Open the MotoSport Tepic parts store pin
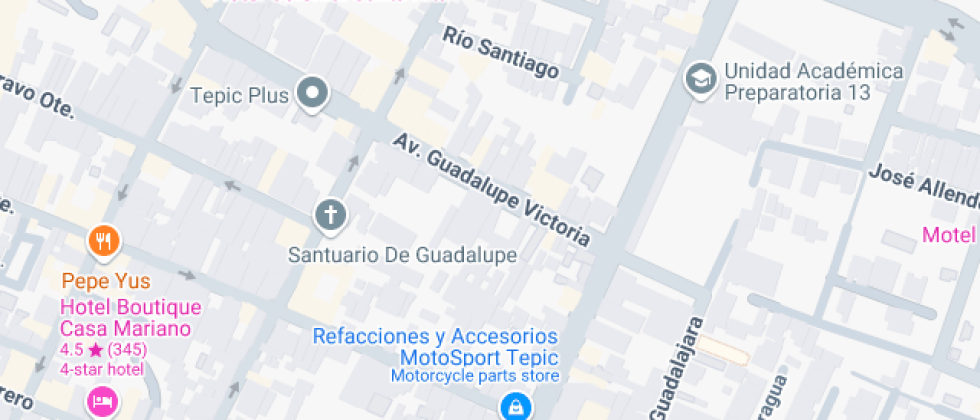 point(514,407)
